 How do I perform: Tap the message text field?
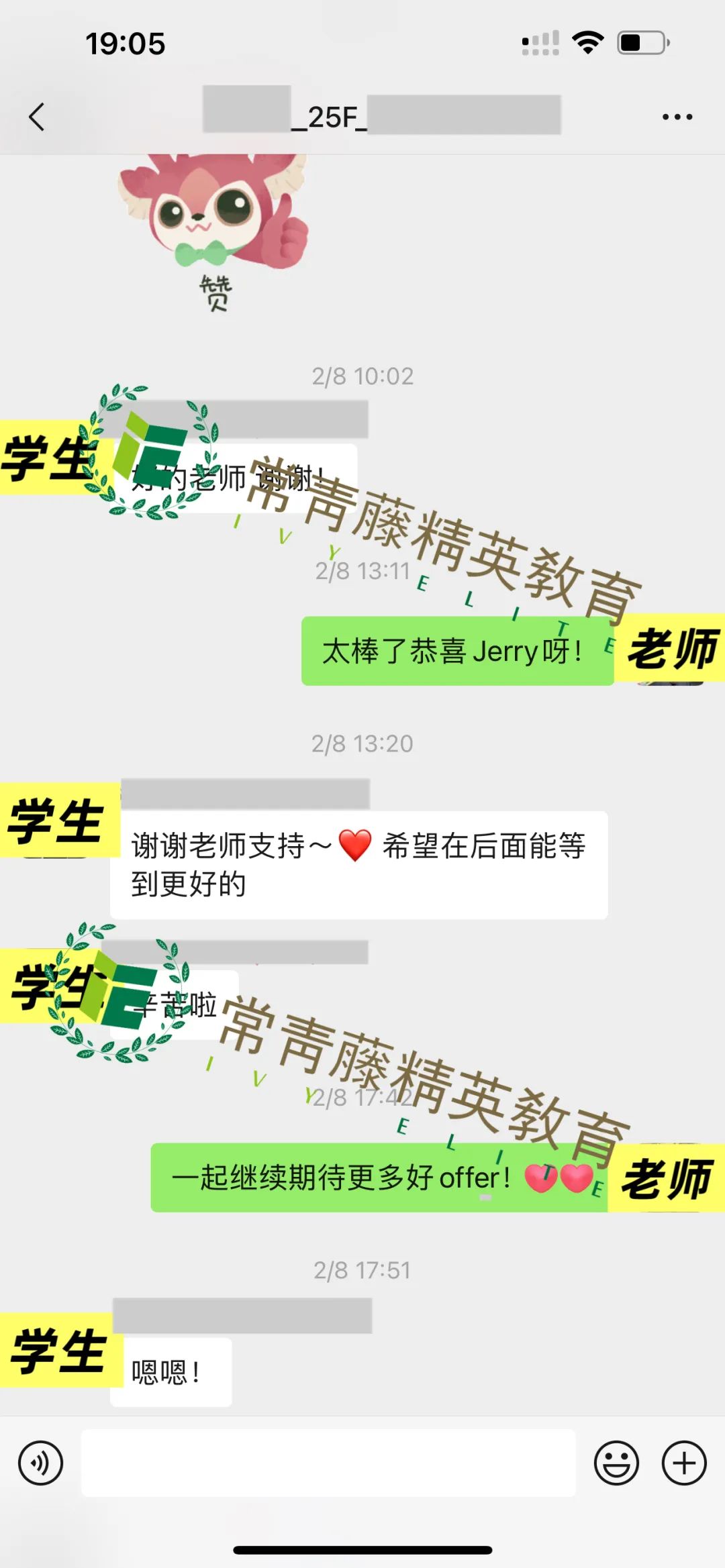point(328,1463)
